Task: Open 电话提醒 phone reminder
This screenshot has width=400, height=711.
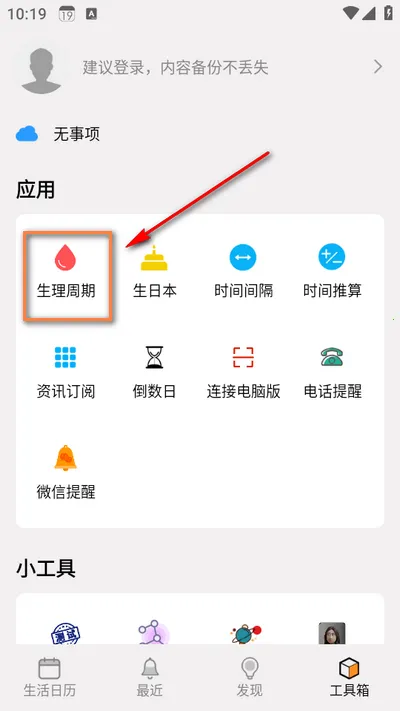Action: pyautogui.click(x=332, y=373)
